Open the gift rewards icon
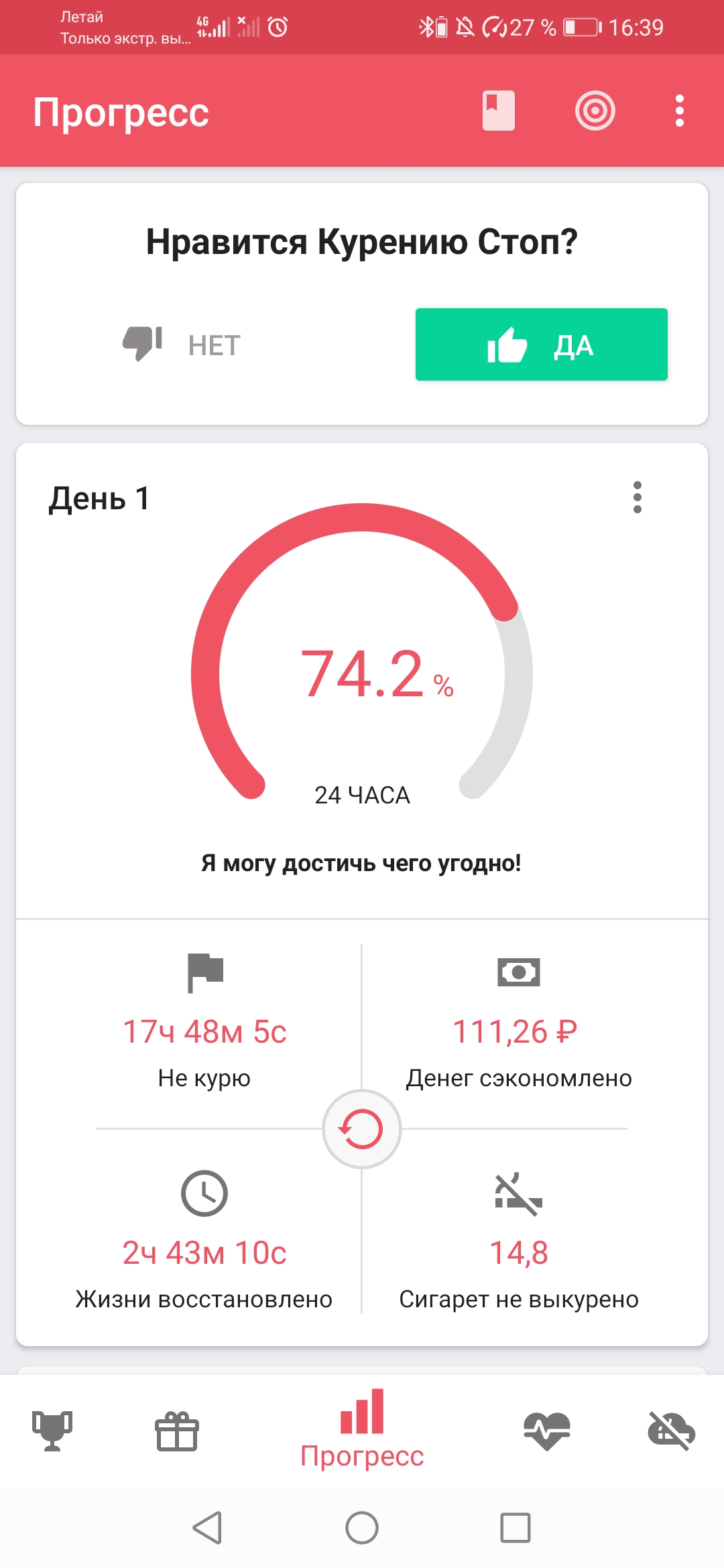Image resolution: width=724 pixels, height=1568 pixels. click(x=176, y=1431)
